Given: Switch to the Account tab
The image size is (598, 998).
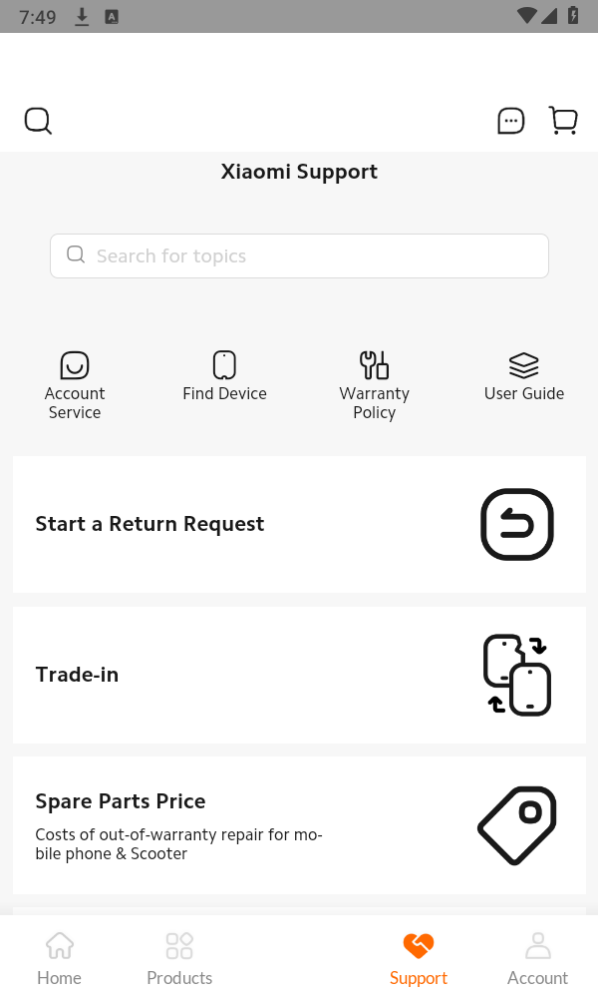Looking at the screenshot, I should point(538,959).
